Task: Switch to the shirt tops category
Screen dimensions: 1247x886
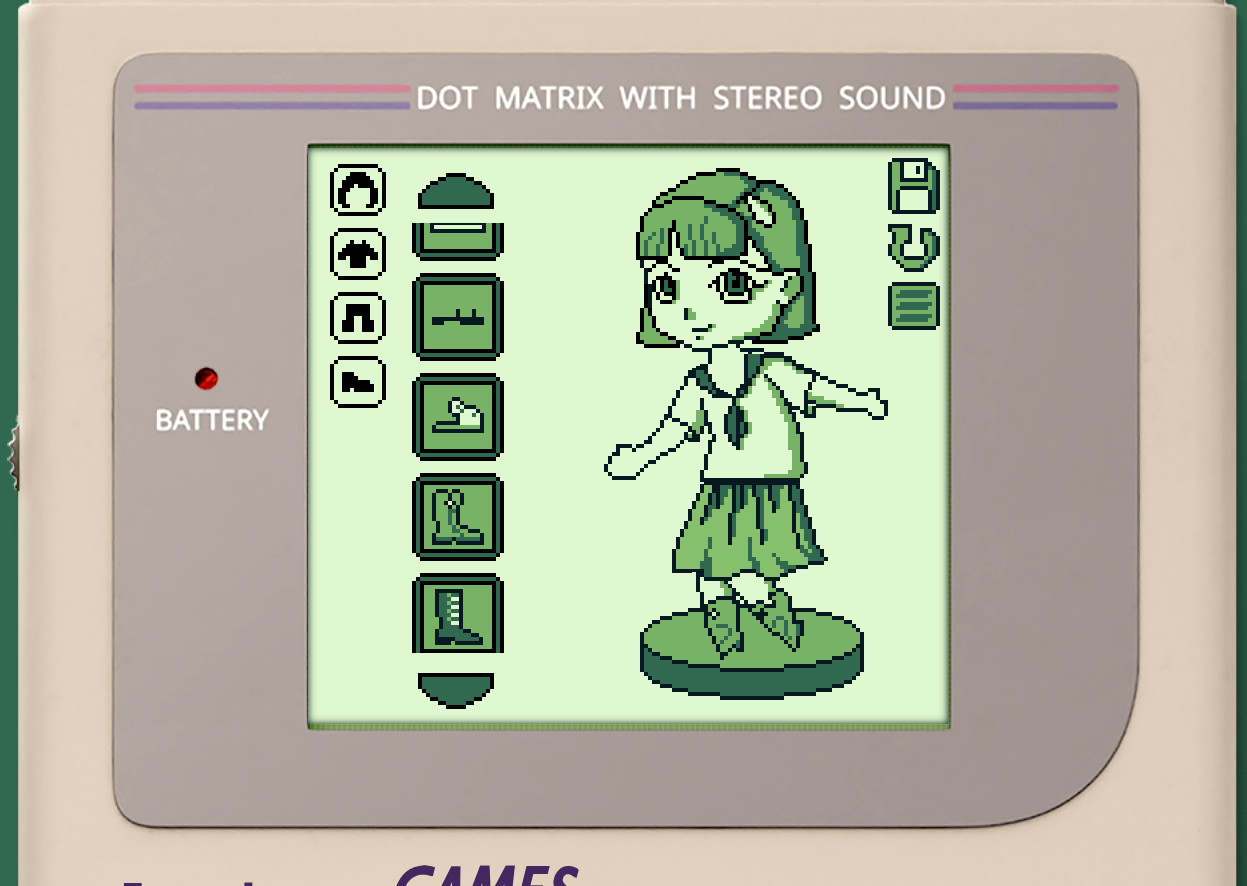Action: click(358, 254)
